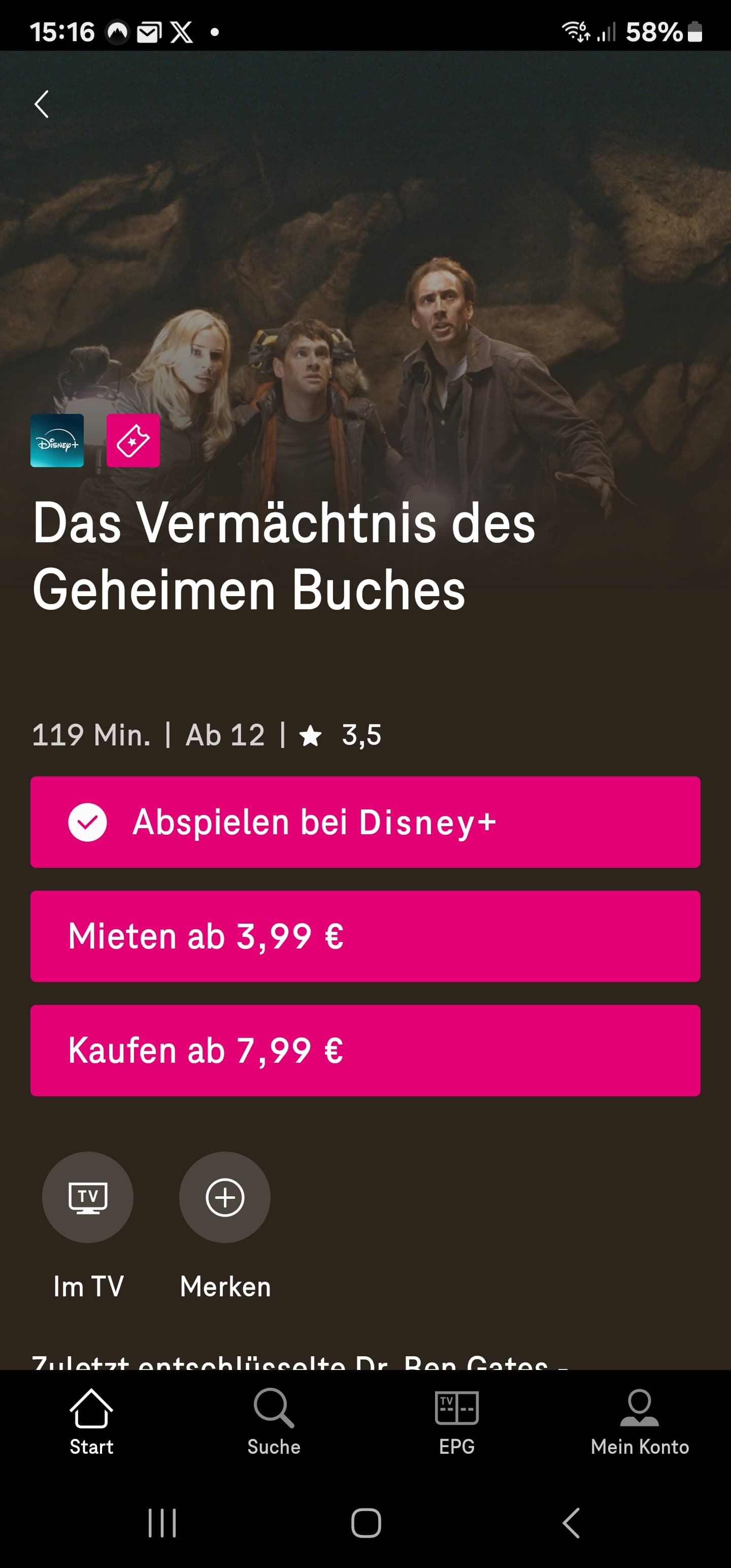Viewport: 731px width, 1568px height.
Task: Go back using the top-left arrow
Action: (42, 104)
